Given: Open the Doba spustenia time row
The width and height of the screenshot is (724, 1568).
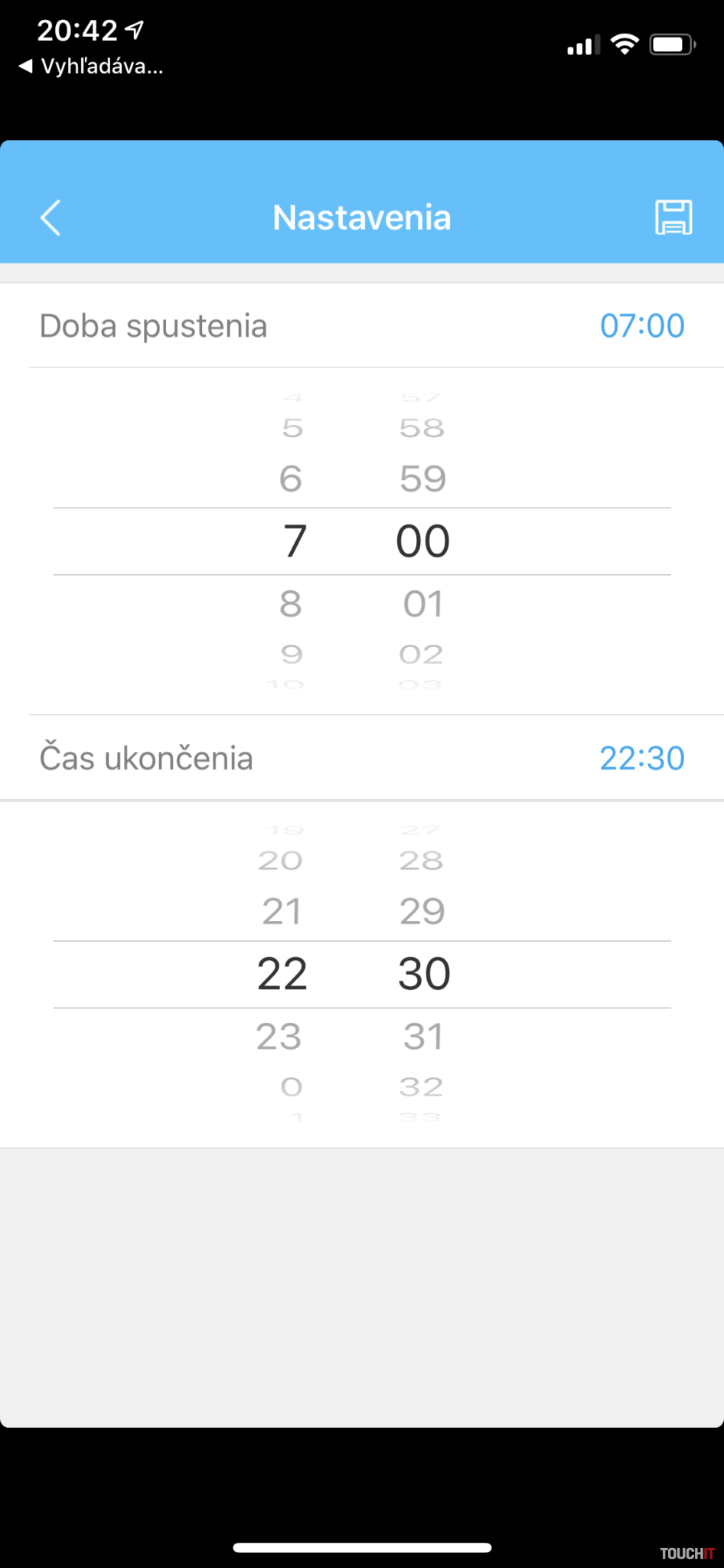Looking at the screenshot, I should (361, 326).
